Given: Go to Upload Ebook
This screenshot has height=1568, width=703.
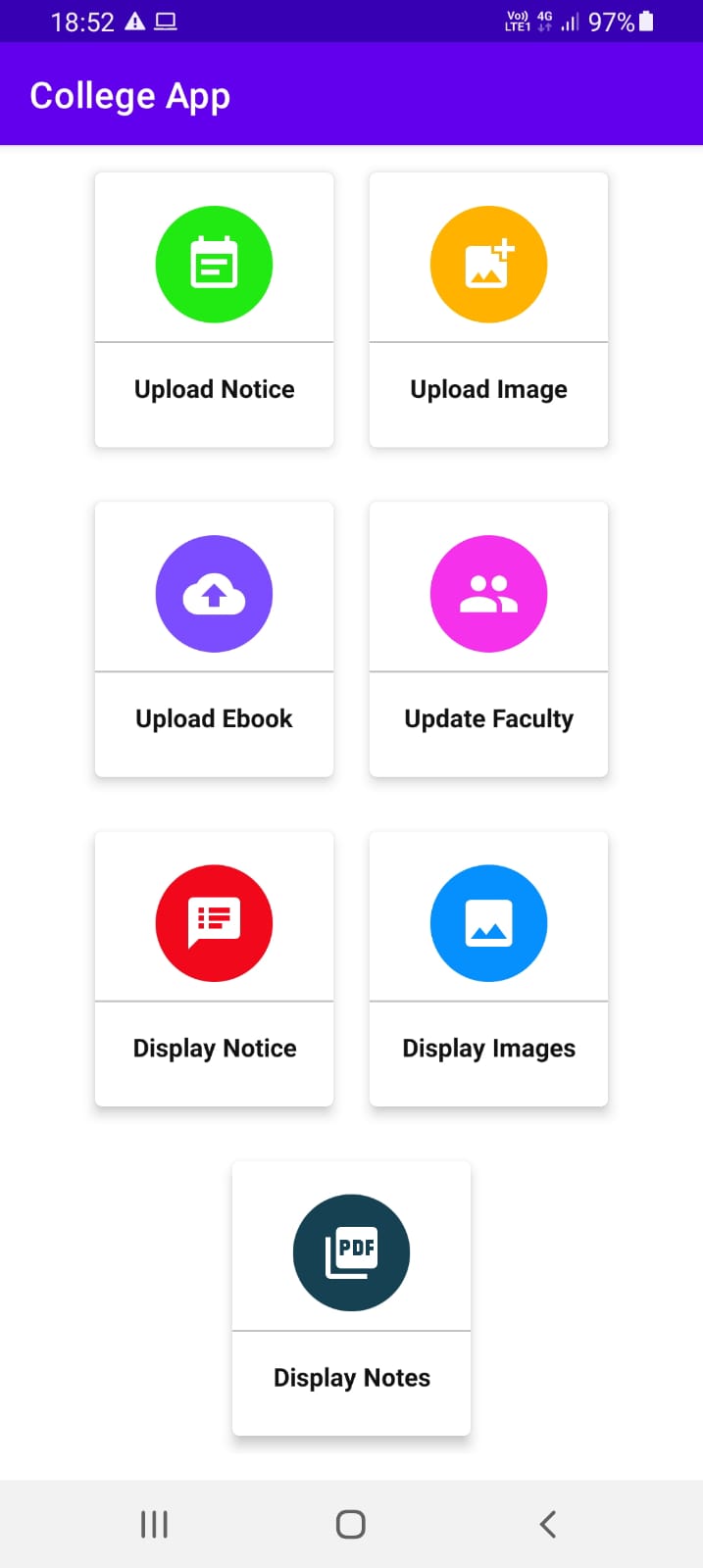Looking at the screenshot, I should (214, 639).
